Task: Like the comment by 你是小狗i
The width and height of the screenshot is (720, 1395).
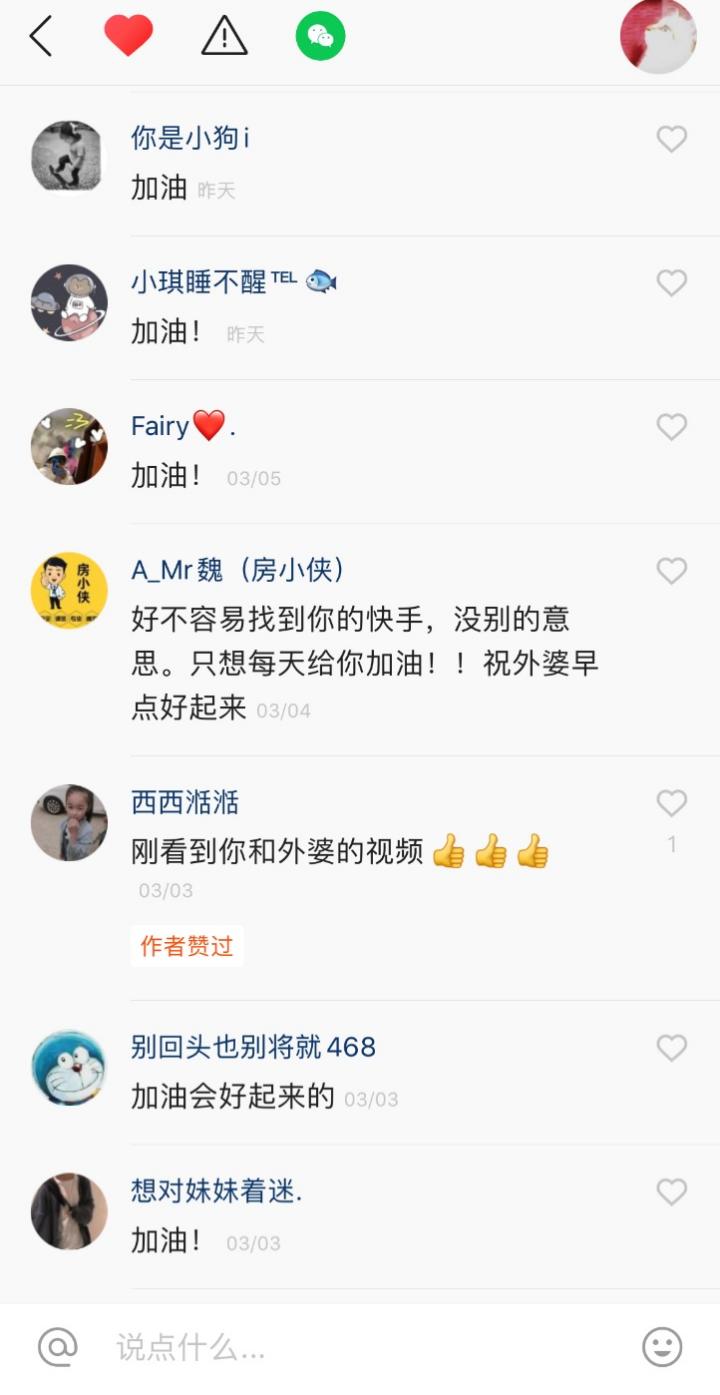Action: [x=671, y=139]
